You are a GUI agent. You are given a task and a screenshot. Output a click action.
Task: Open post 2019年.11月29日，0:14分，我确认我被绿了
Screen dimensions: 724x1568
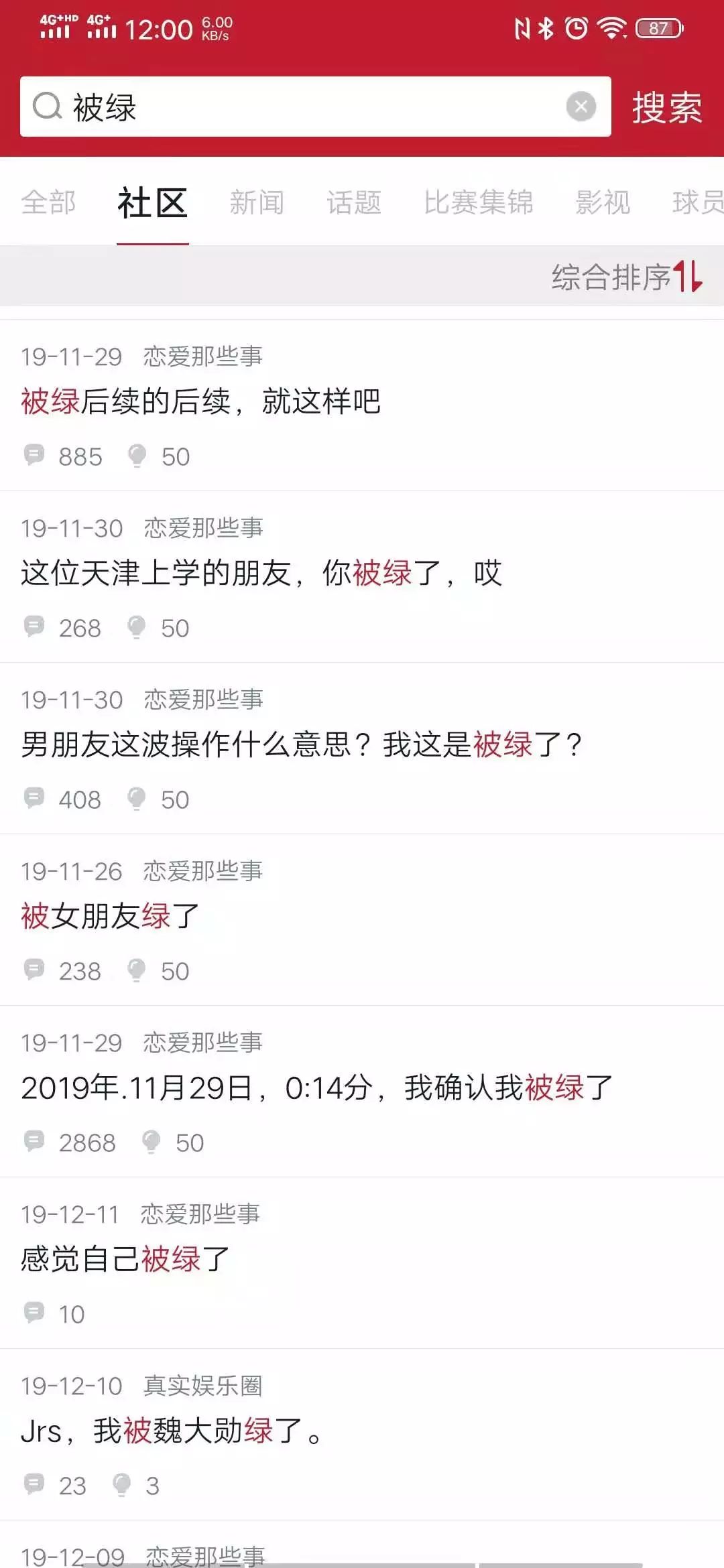(x=316, y=1088)
